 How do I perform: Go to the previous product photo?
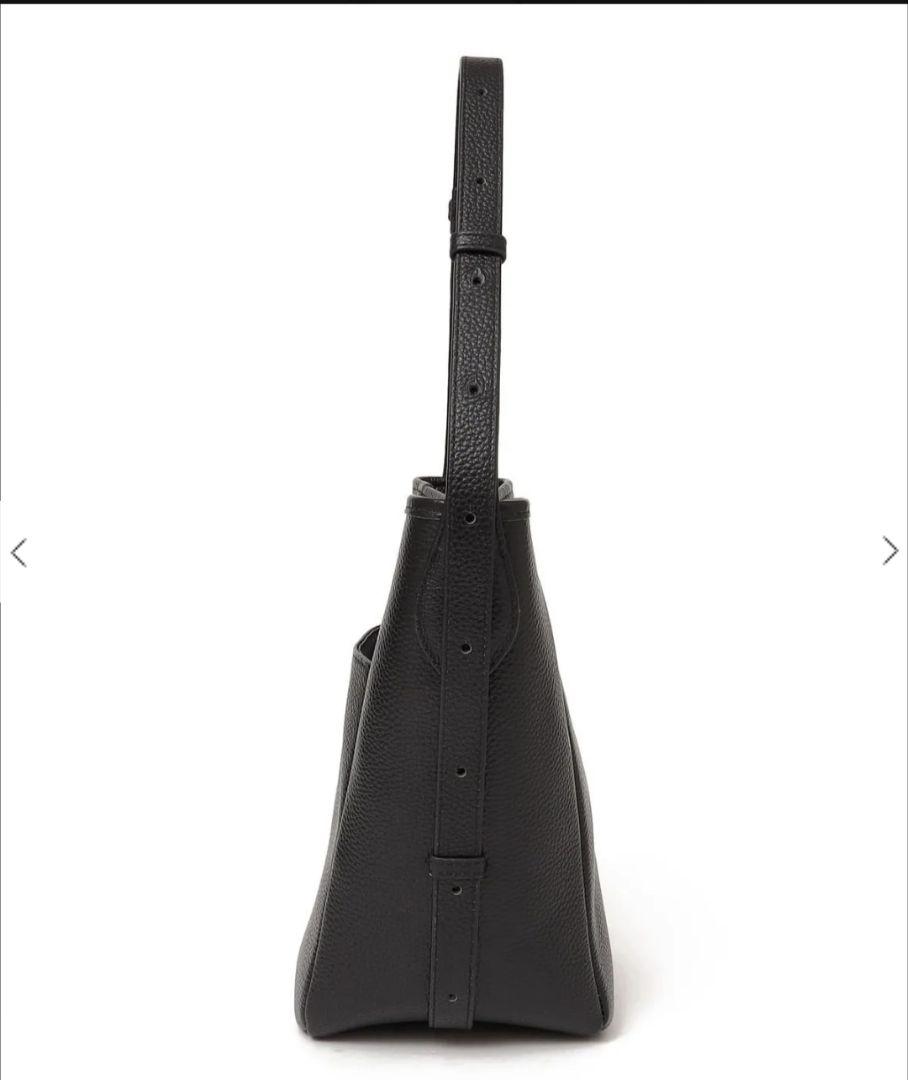coord(18,552)
